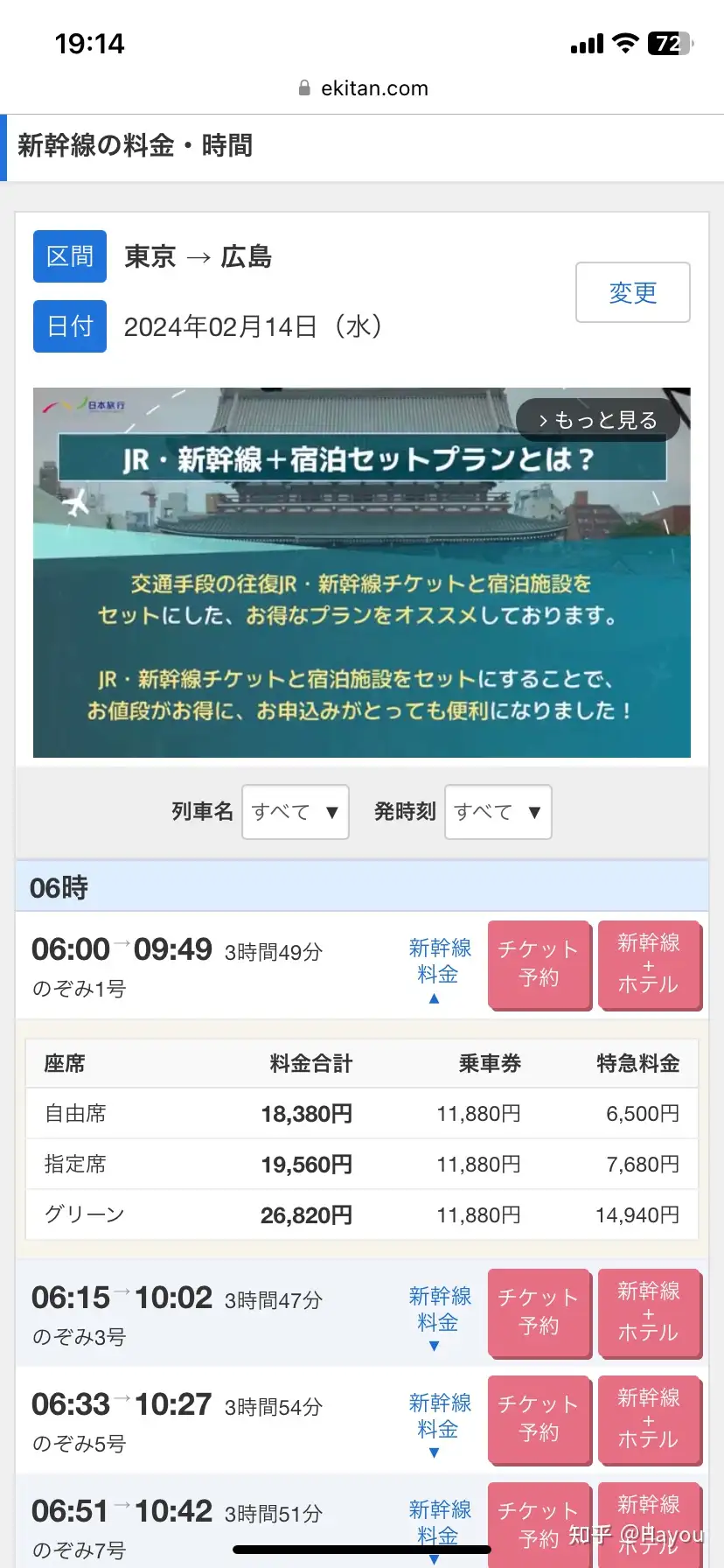Collapse 新幹線料金 for のぞみ1号
This screenshot has width=724, height=1568.
(x=439, y=969)
